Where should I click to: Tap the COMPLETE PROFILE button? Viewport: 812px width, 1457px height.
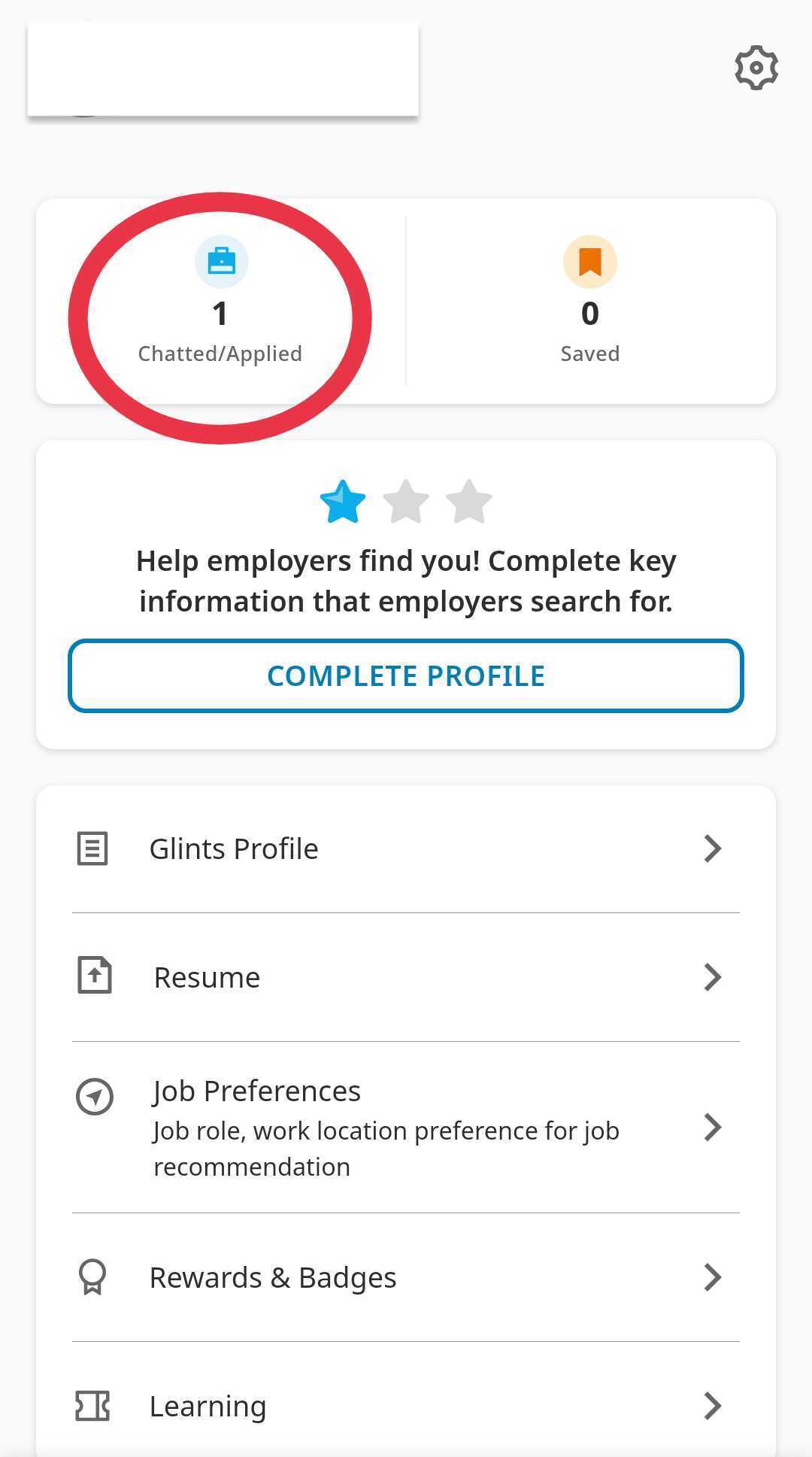point(406,675)
